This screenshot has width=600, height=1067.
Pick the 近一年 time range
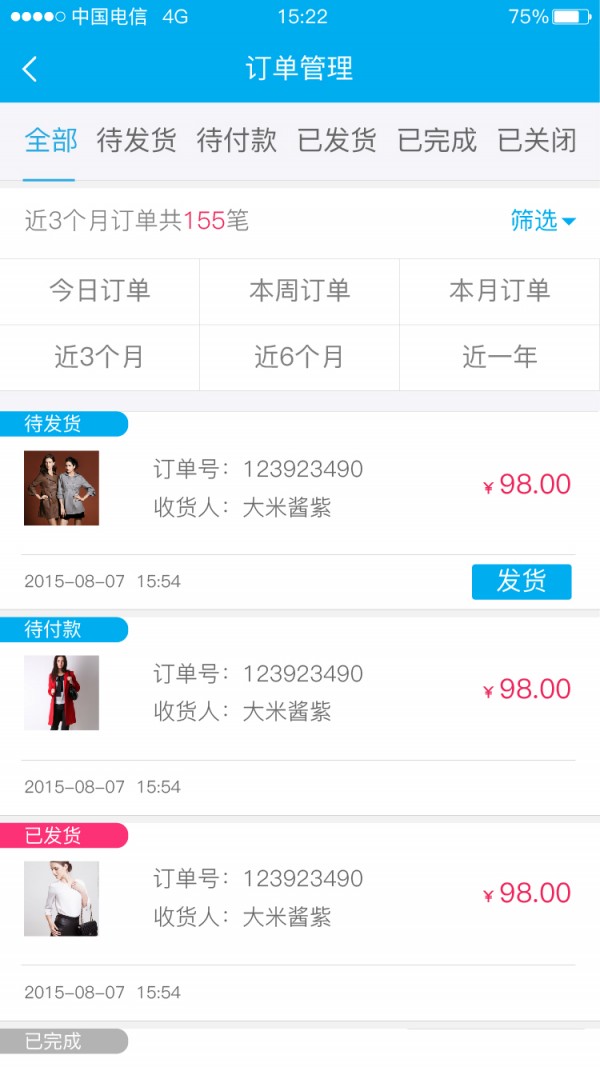tap(499, 357)
